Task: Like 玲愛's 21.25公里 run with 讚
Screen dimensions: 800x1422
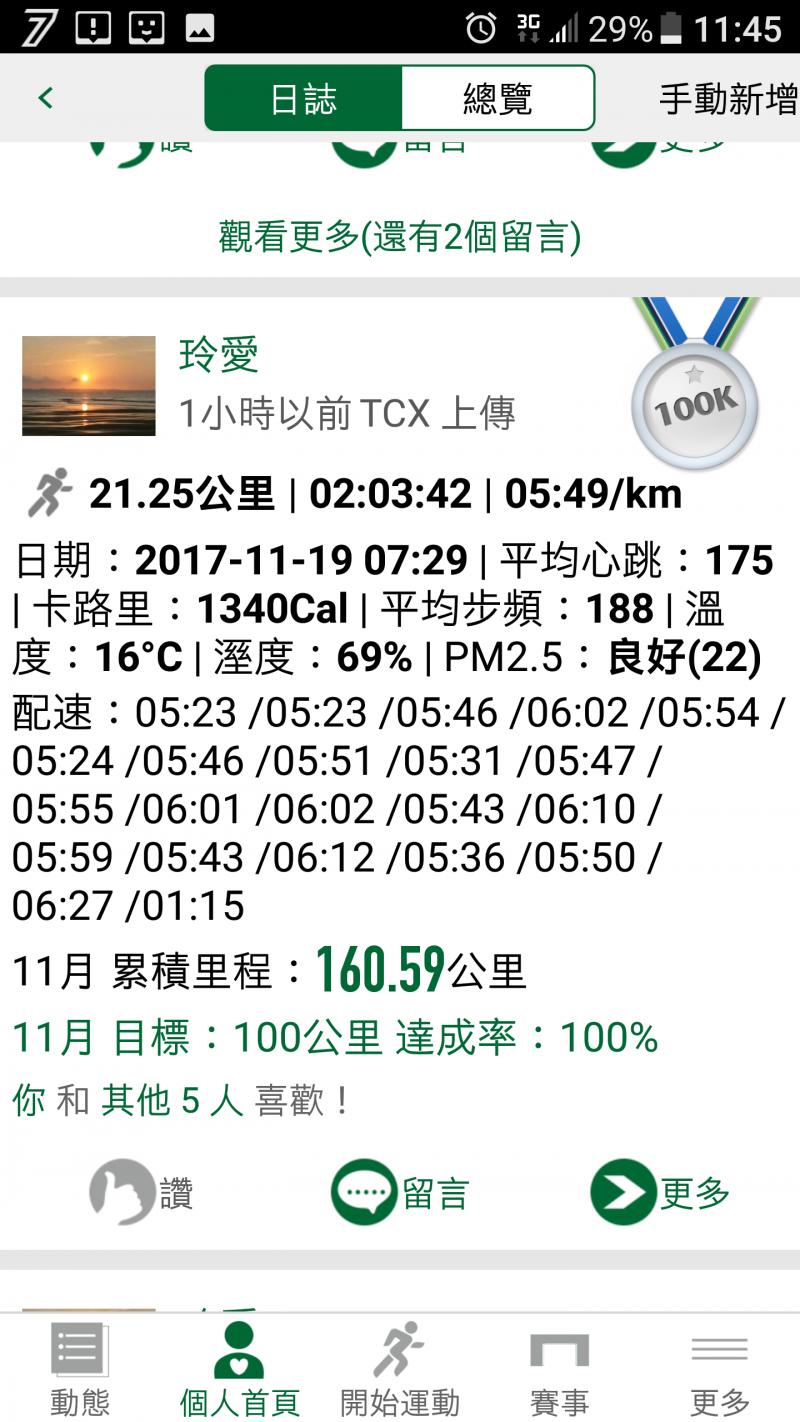Action: (x=141, y=1192)
